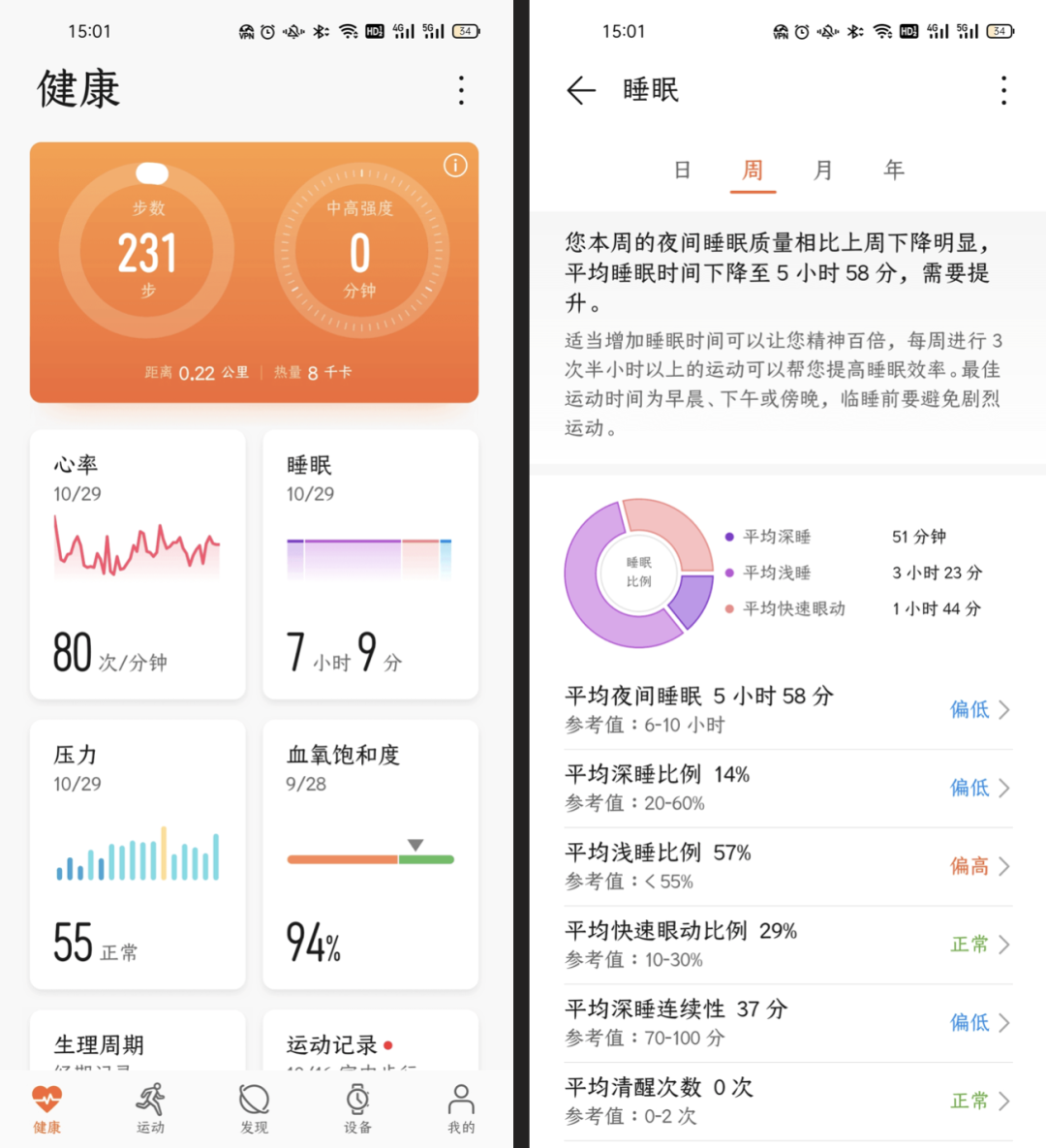Tap the back arrow on the sleep screen
Image resolution: width=1046 pixels, height=1148 pixels.
pos(580,90)
